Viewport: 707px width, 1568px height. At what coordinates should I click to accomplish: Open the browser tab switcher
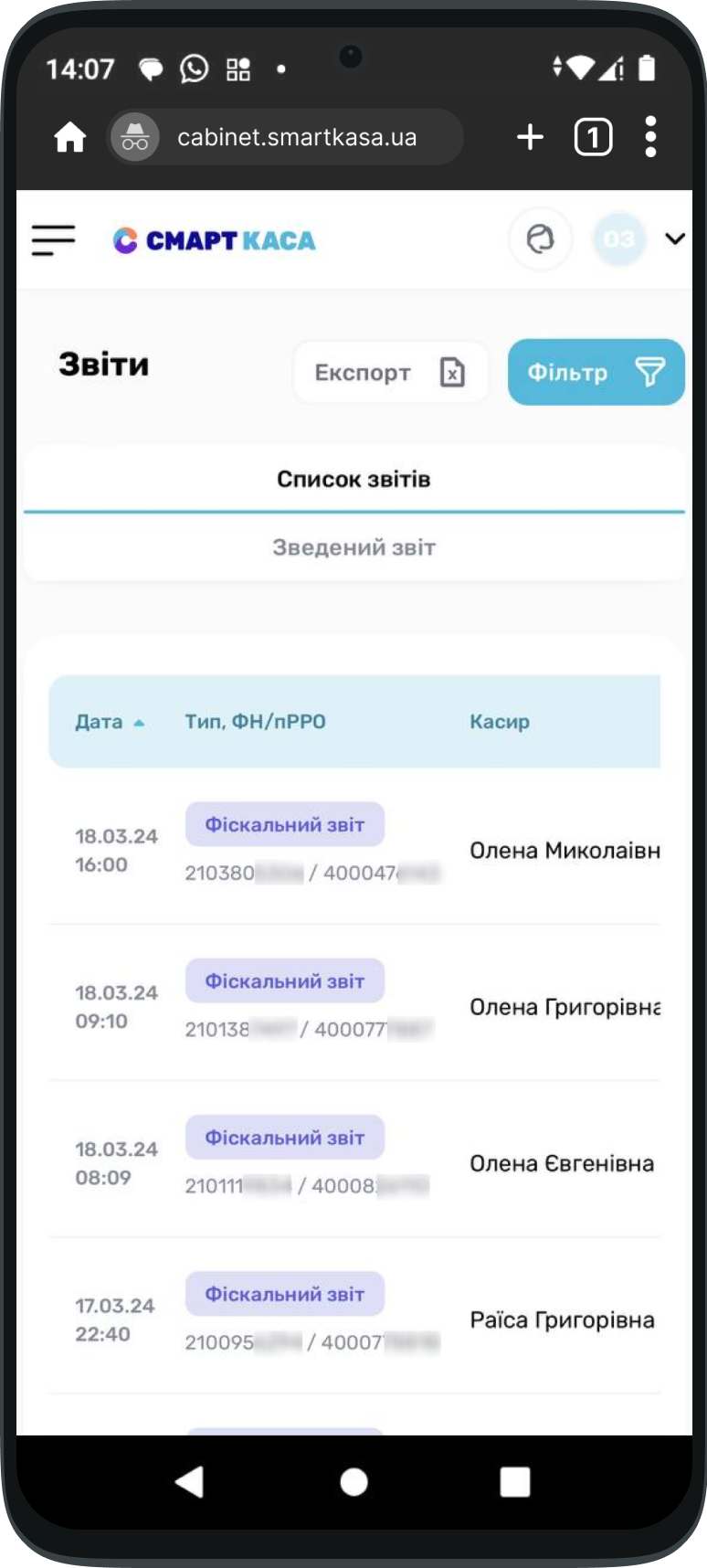coord(593,137)
